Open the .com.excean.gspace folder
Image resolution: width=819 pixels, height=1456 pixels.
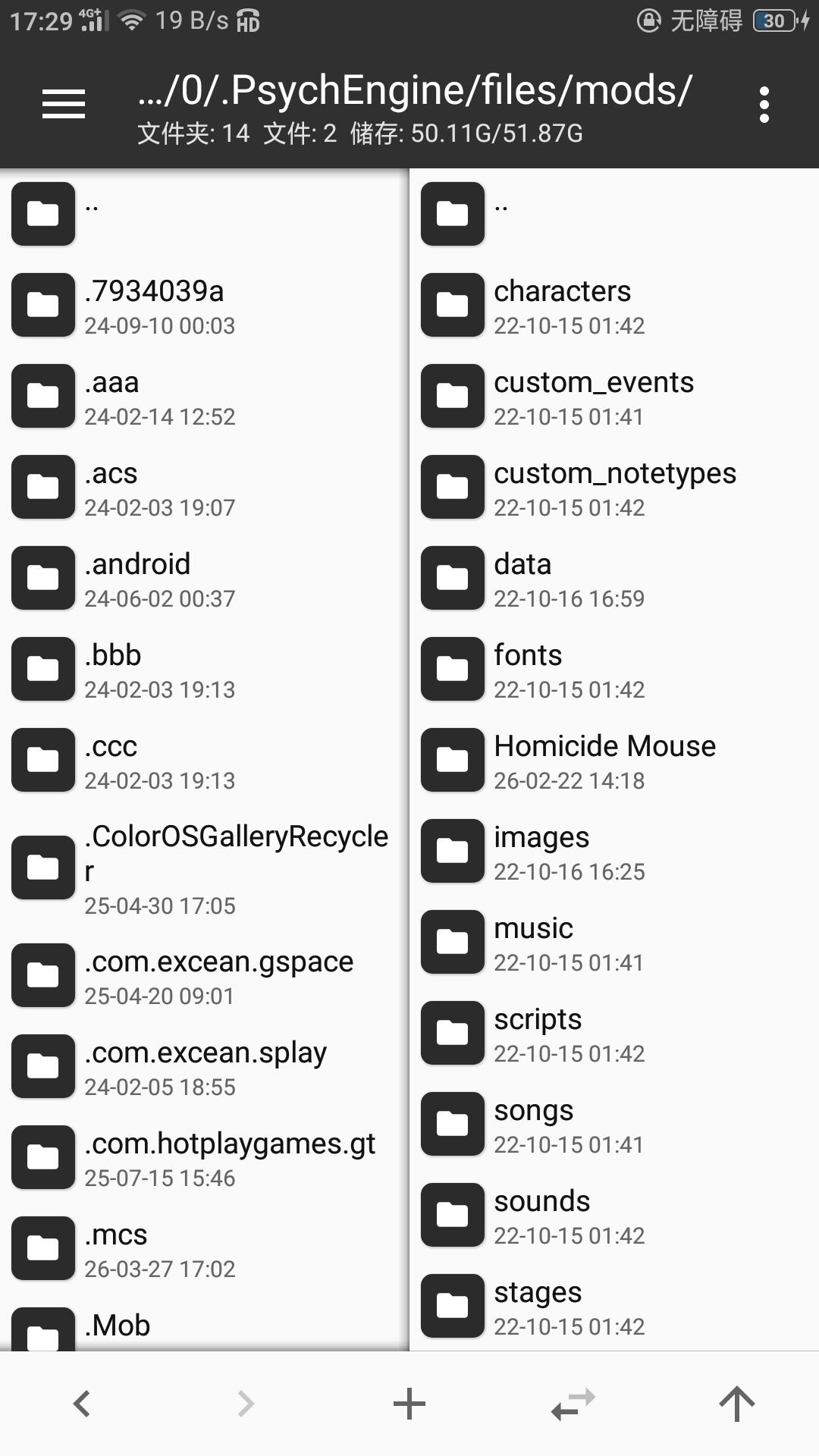218,975
